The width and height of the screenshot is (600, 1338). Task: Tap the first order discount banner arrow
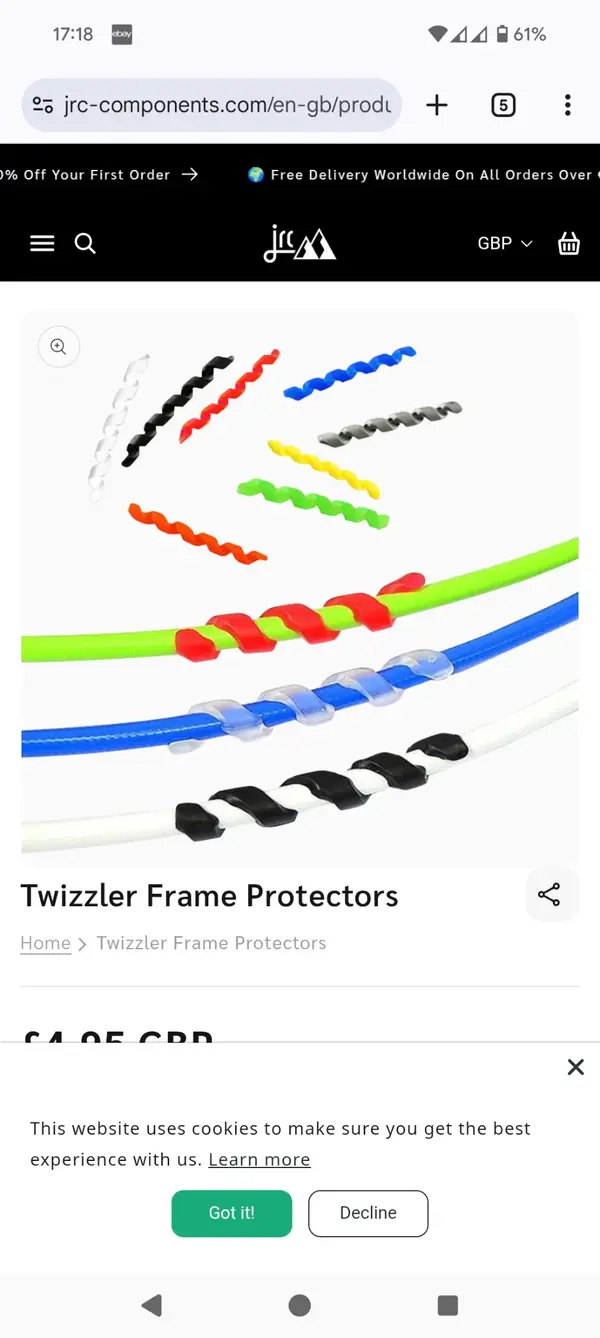[x=190, y=174]
